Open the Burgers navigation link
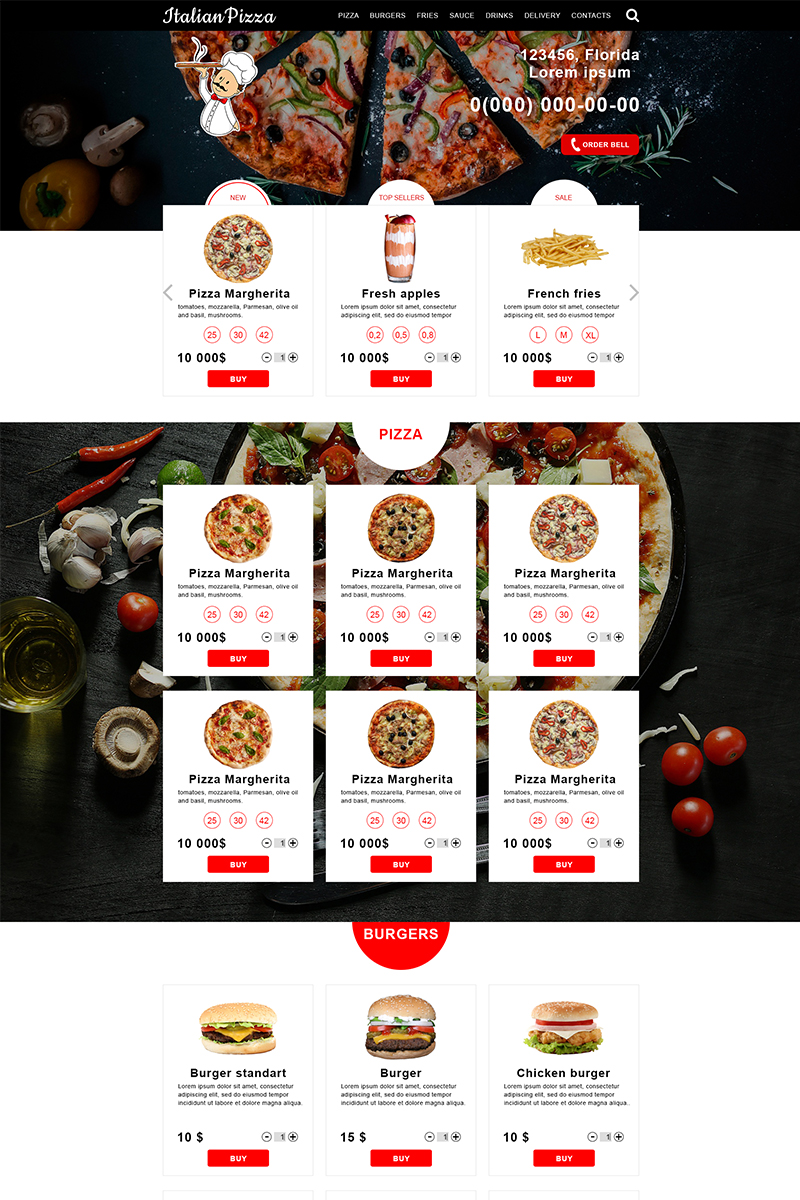800x1200 pixels. point(387,16)
